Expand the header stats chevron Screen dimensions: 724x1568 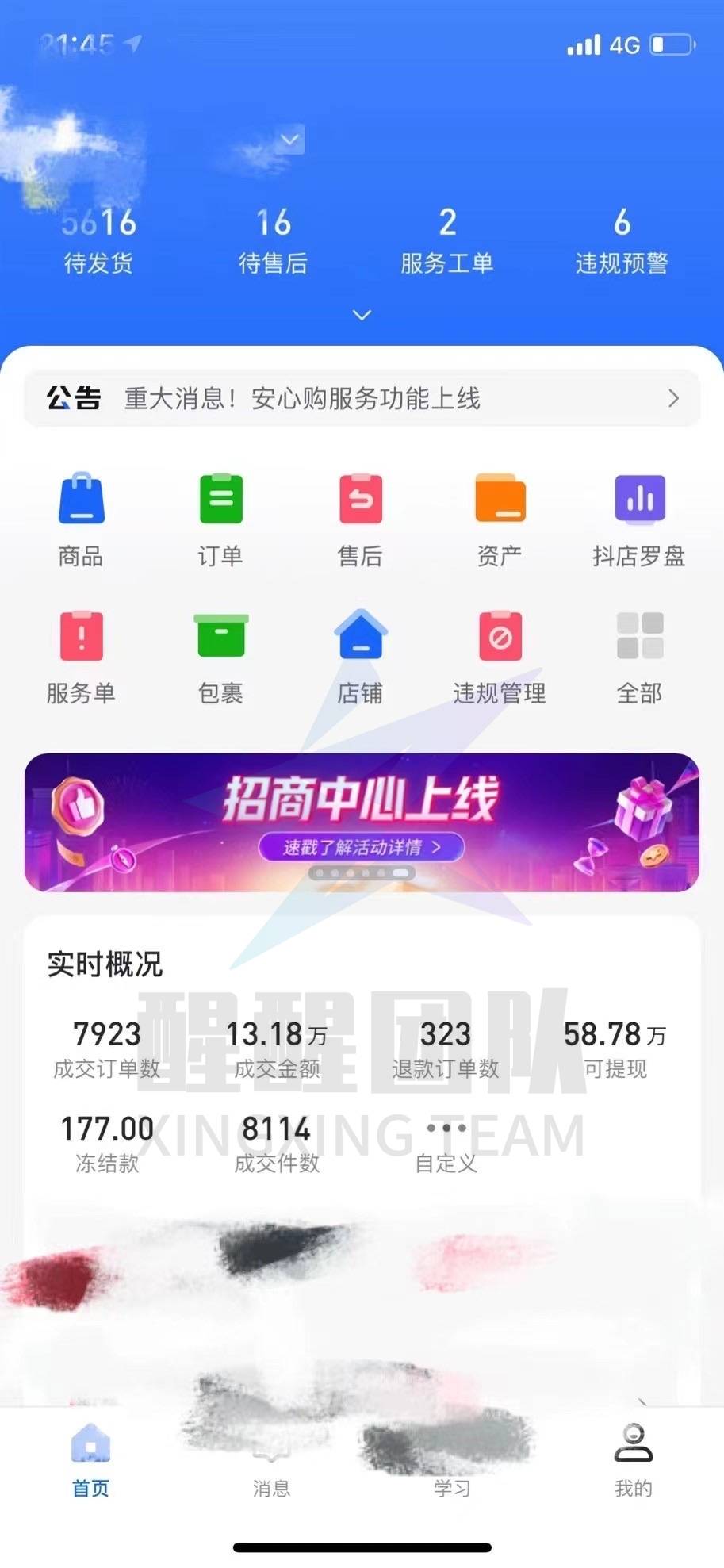[362, 315]
